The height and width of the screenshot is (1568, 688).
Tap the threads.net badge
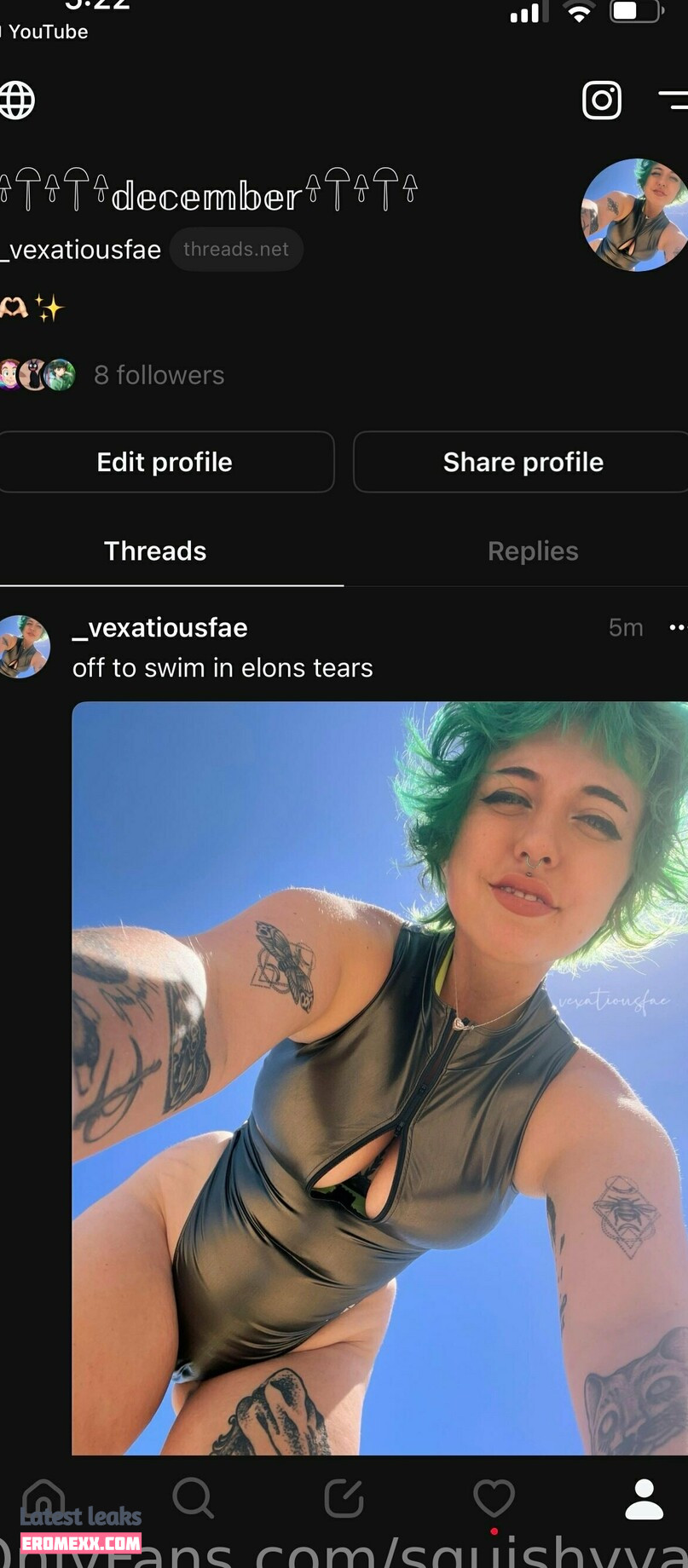[236, 250]
